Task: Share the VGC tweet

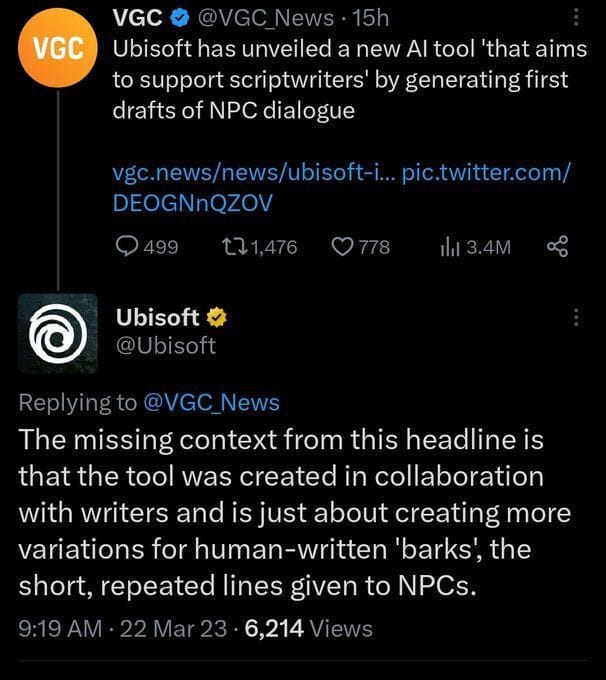Action: coord(559,246)
